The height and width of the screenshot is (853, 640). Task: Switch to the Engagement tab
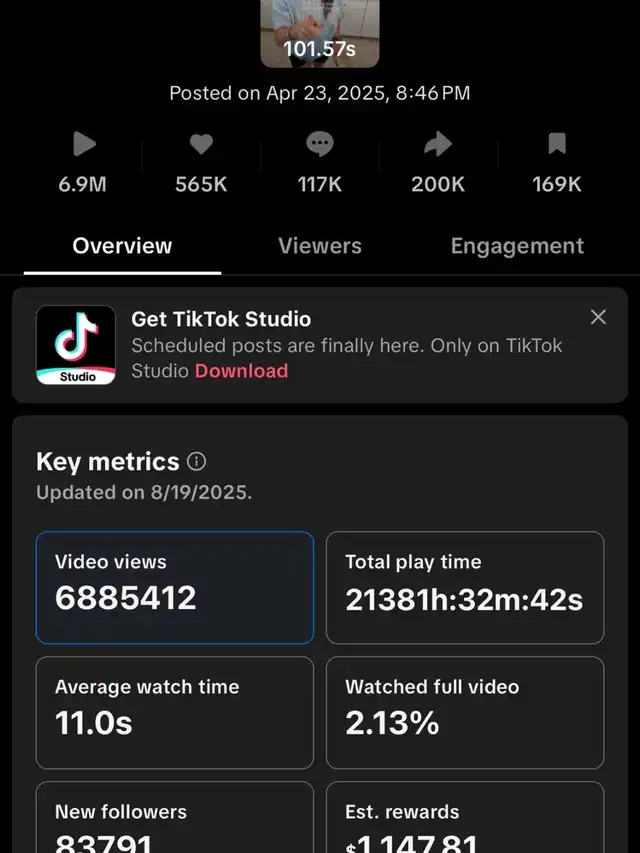click(x=517, y=246)
